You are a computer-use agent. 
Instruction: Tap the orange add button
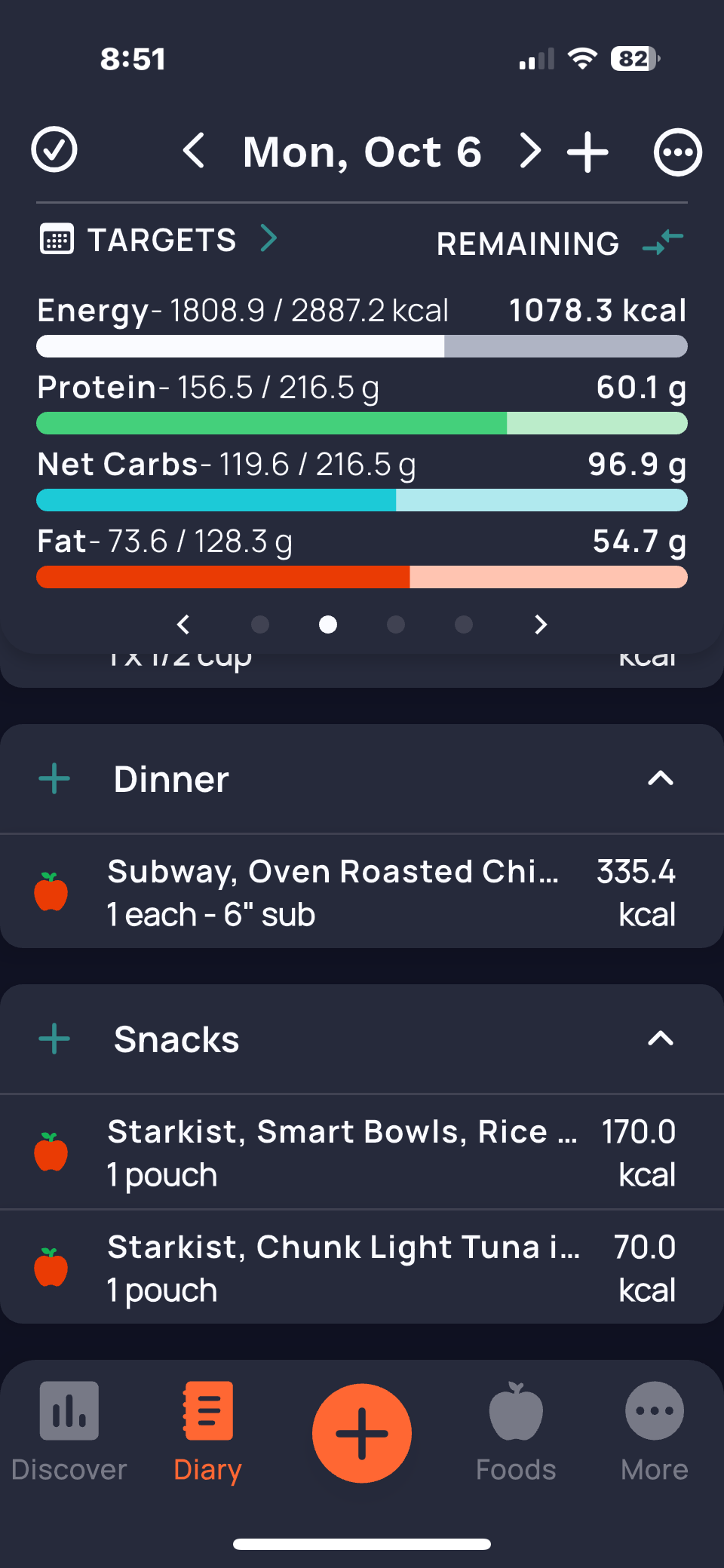click(362, 1433)
